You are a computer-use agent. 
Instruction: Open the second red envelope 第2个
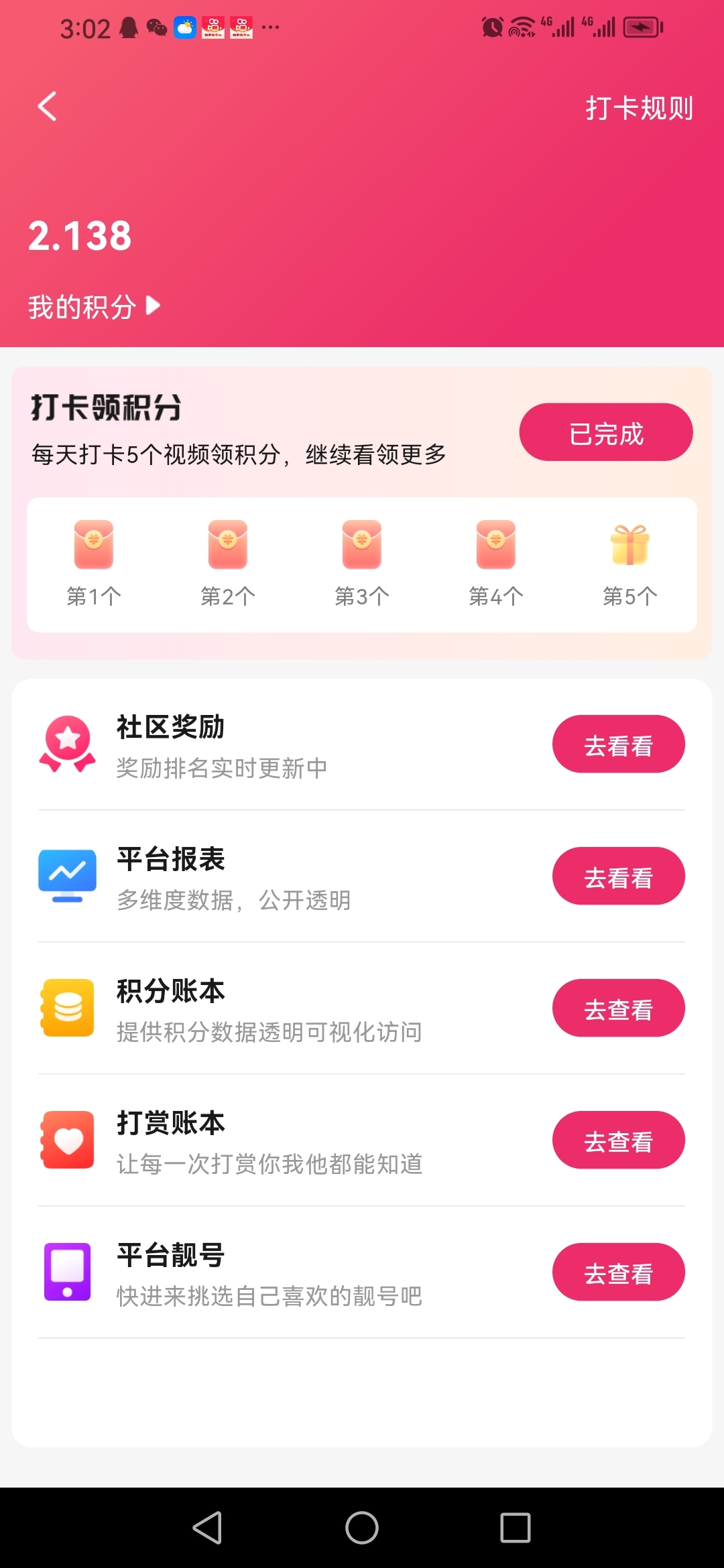click(227, 545)
